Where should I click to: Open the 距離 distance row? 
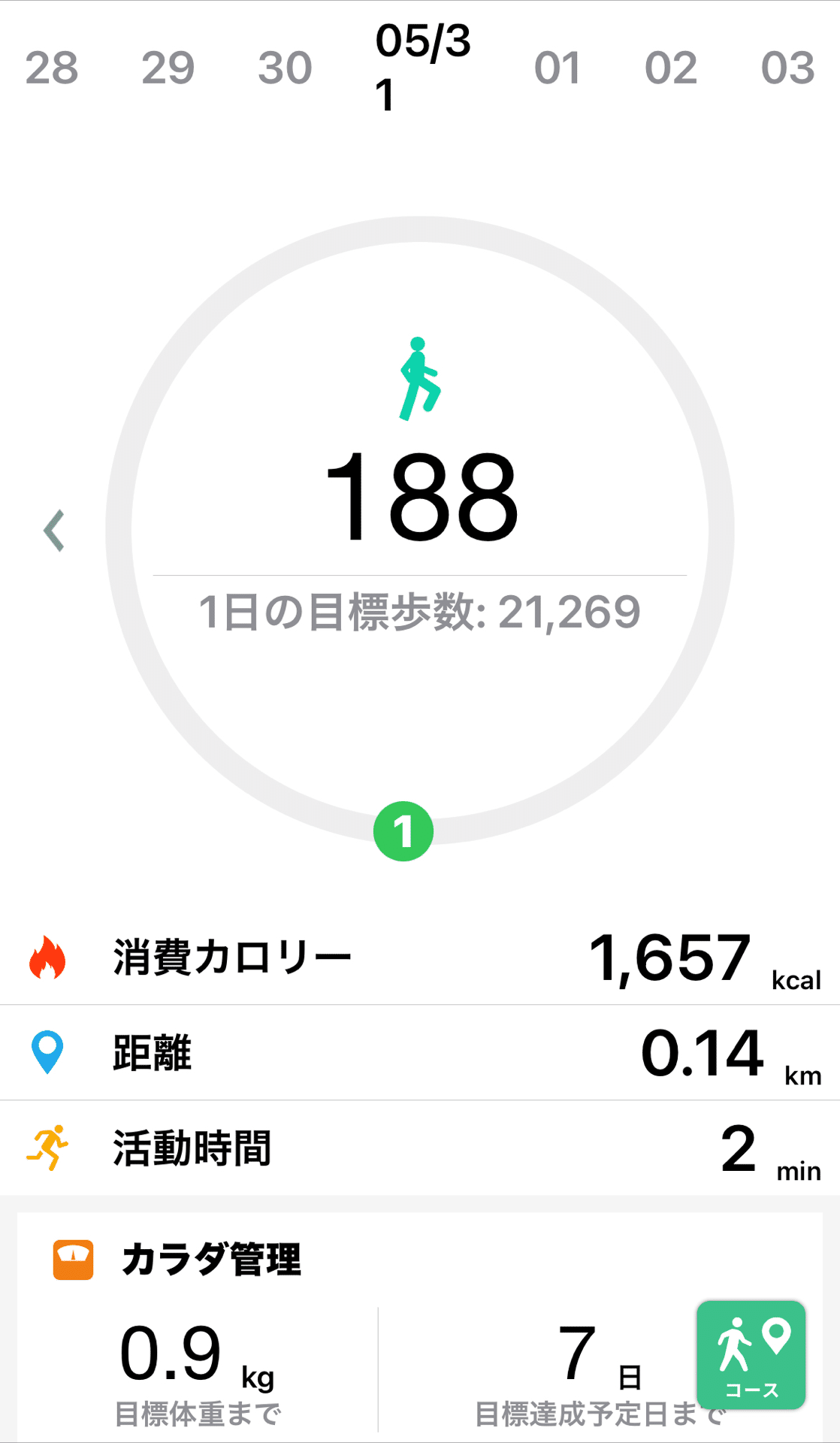click(x=420, y=1053)
